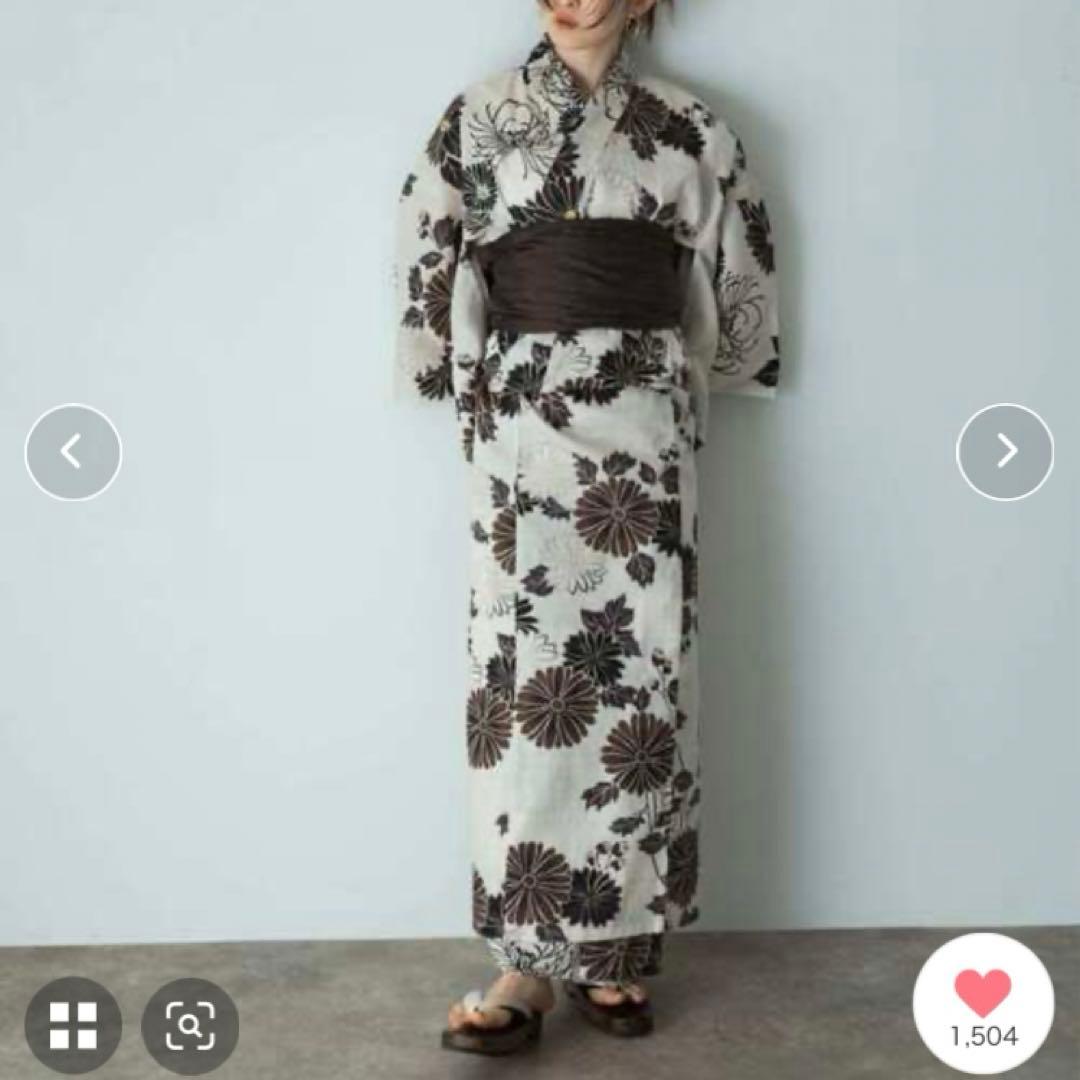Search similar items by image
Viewport: 1080px width, 1080px height.
tap(190, 1025)
